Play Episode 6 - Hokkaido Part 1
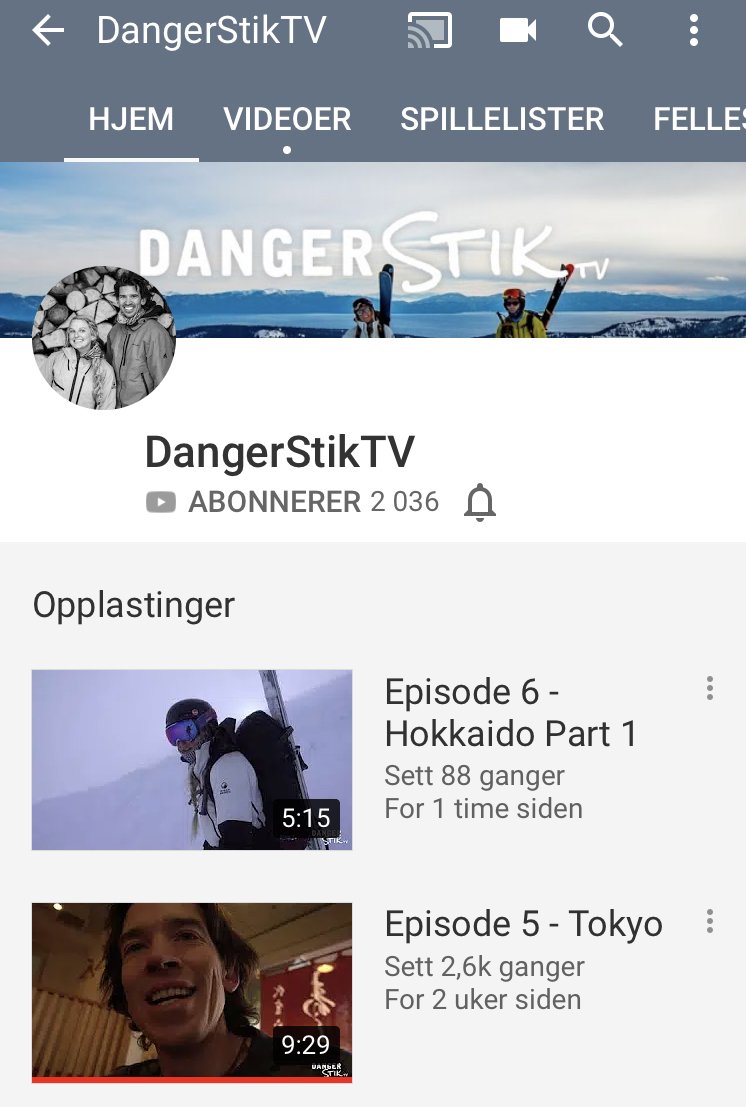The image size is (746, 1107). [192, 760]
